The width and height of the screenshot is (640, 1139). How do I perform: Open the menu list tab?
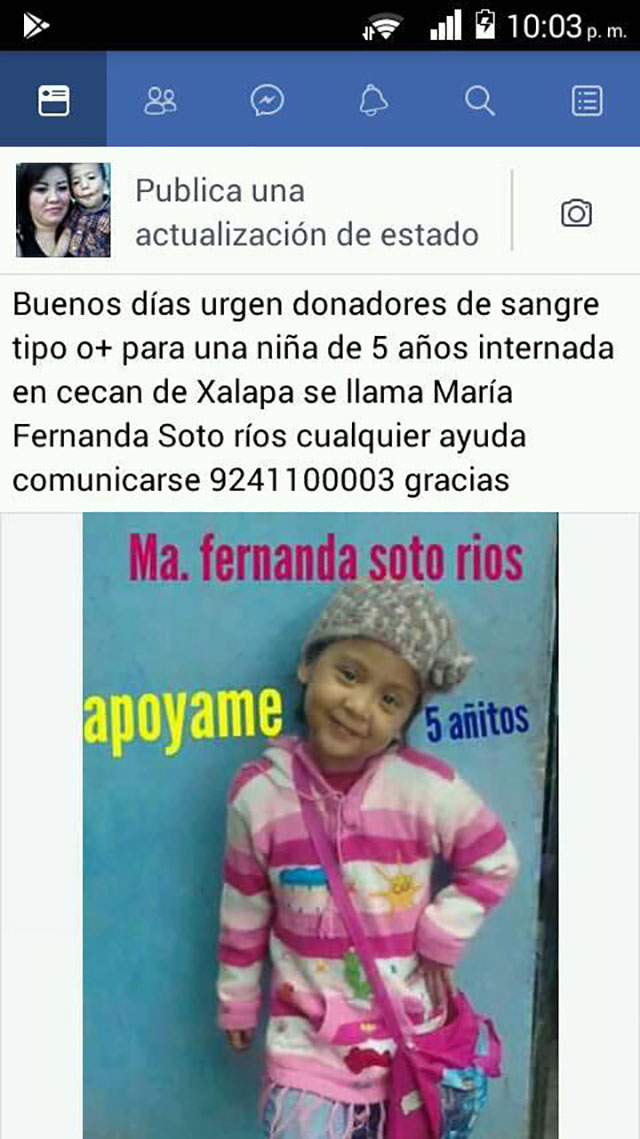point(587,100)
